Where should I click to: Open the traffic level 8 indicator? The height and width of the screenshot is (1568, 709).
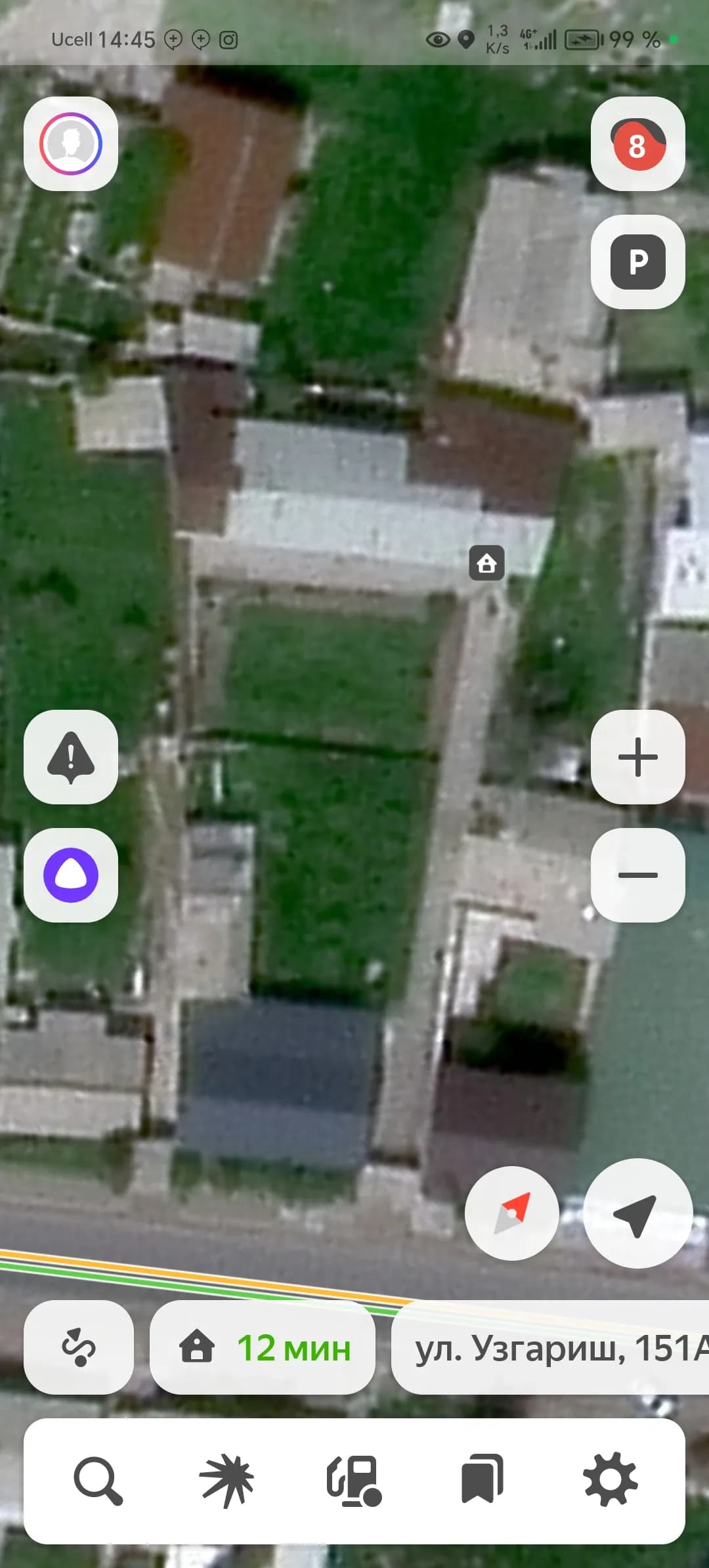[638, 144]
